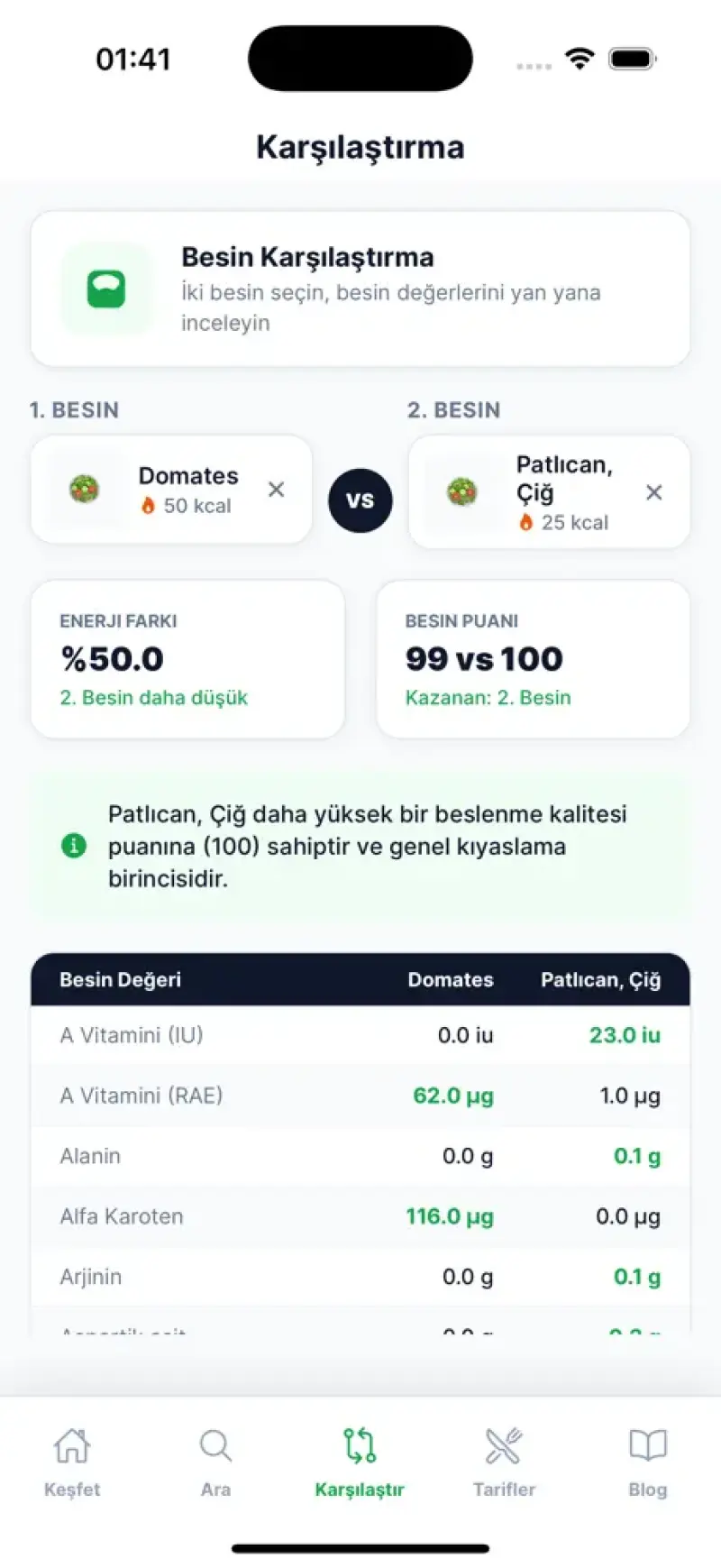Open the Keşfet home tab icon

[x=71, y=1445]
